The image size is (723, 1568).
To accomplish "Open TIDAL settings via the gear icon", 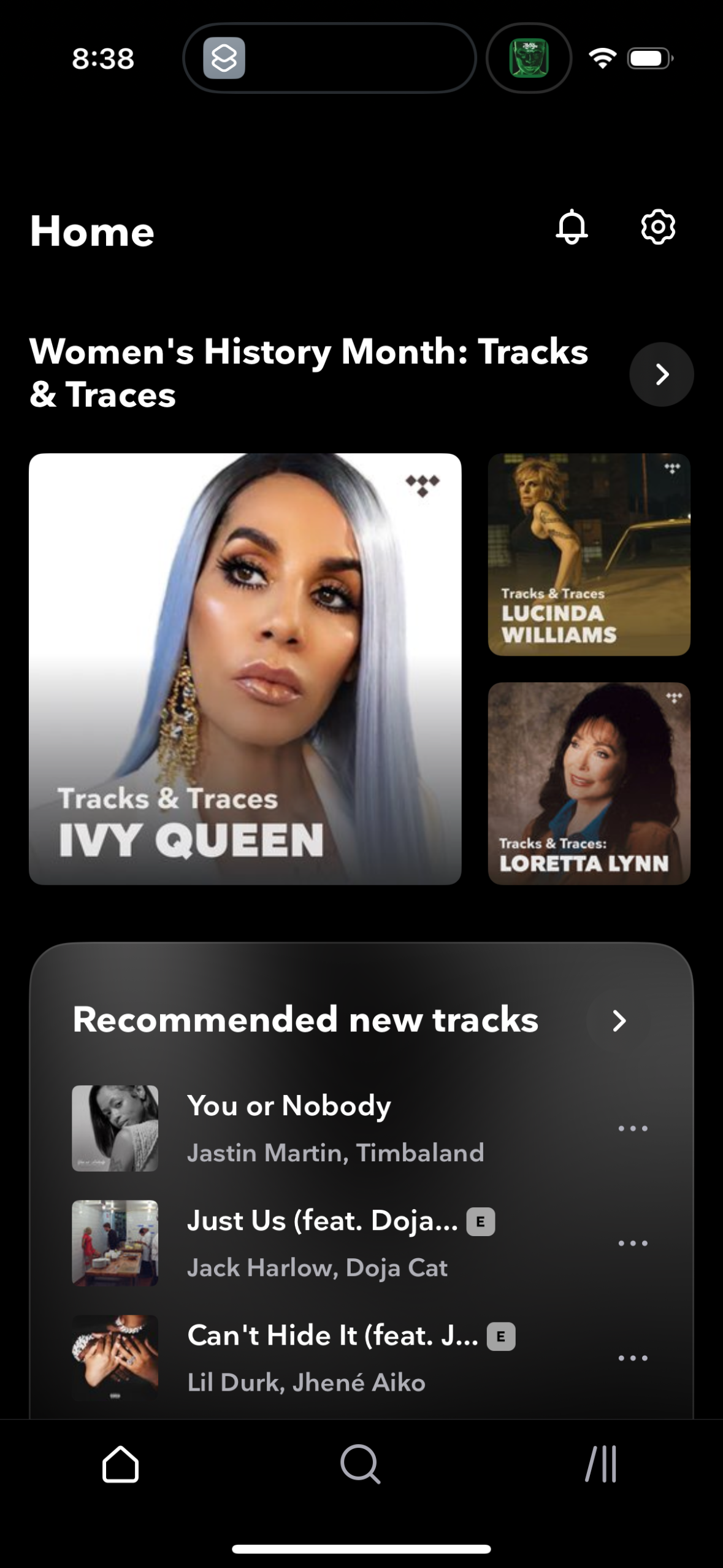I will click(x=659, y=227).
